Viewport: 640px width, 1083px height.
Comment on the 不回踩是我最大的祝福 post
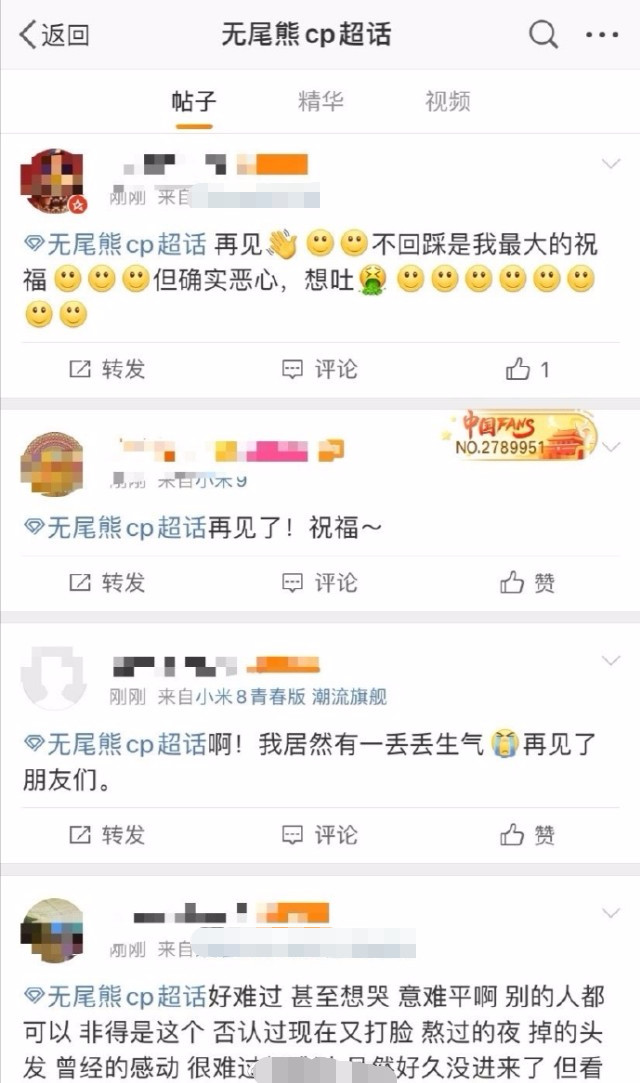(x=320, y=369)
